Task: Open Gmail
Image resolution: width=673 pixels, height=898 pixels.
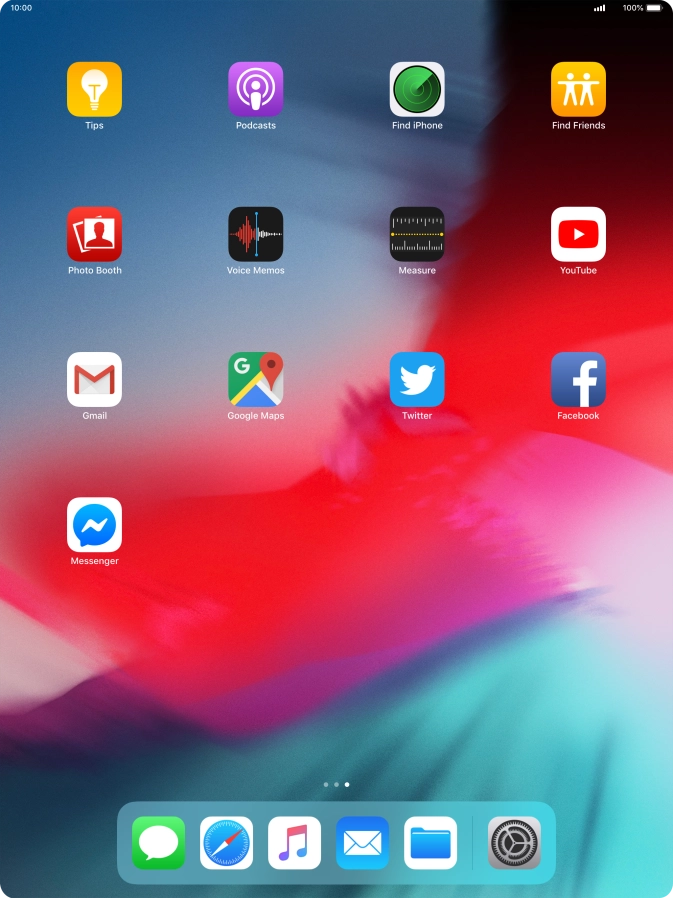Action: 94,379
